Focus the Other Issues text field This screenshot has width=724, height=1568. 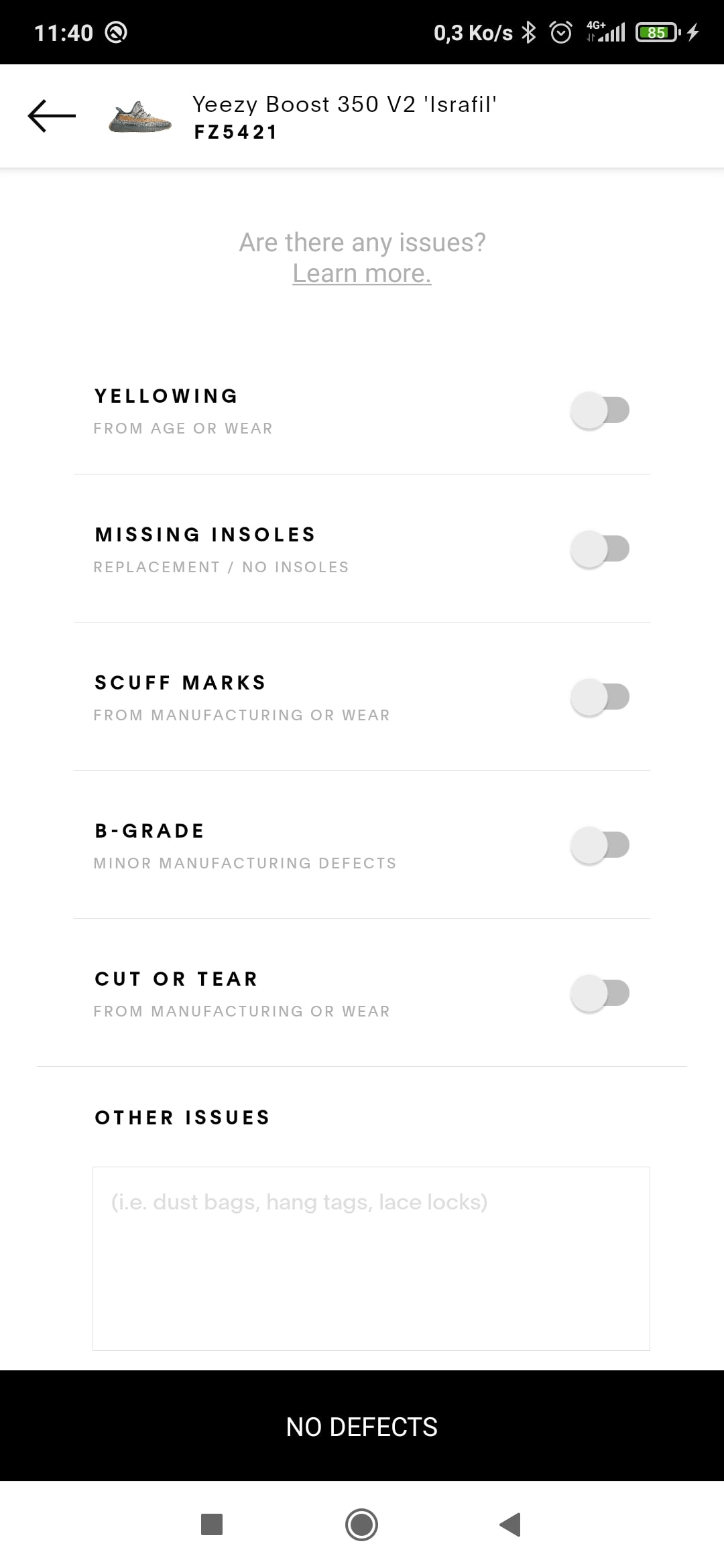pyautogui.click(x=371, y=1258)
